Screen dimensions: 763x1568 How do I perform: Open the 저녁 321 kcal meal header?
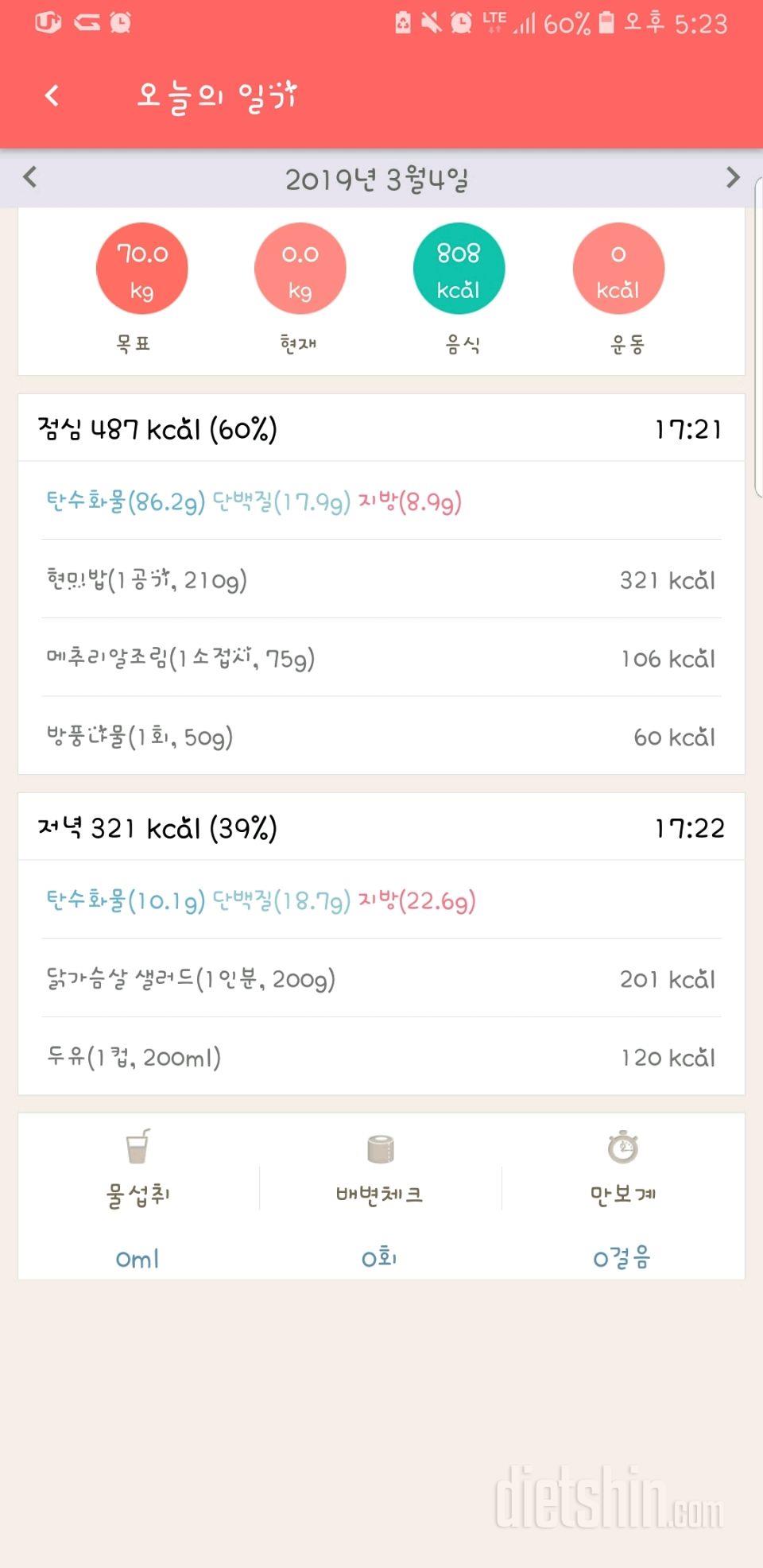(x=380, y=828)
